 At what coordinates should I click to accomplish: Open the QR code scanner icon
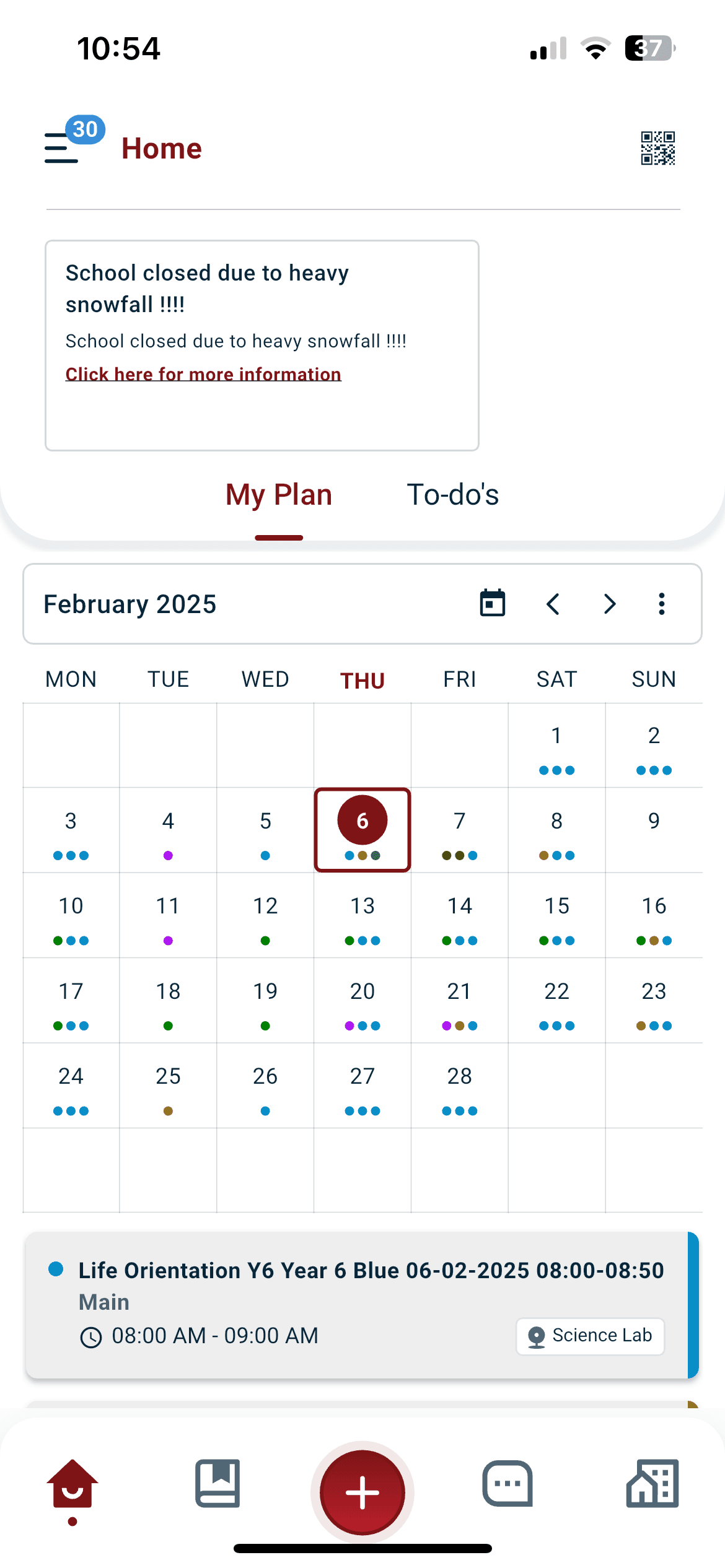(x=657, y=148)
